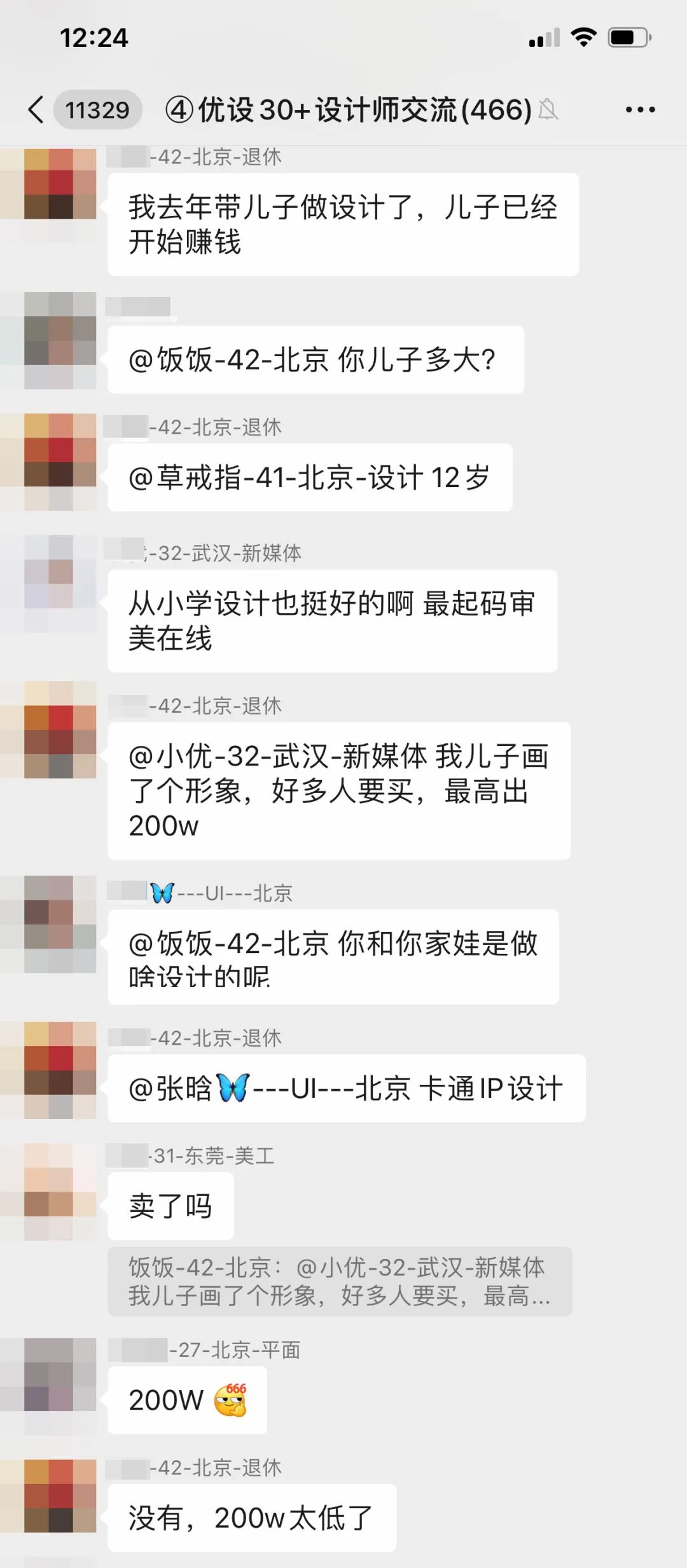Open the avatar of 31-东莞-美工 member
Viewport: 687px width, 1568px height.
point(60,1191)
